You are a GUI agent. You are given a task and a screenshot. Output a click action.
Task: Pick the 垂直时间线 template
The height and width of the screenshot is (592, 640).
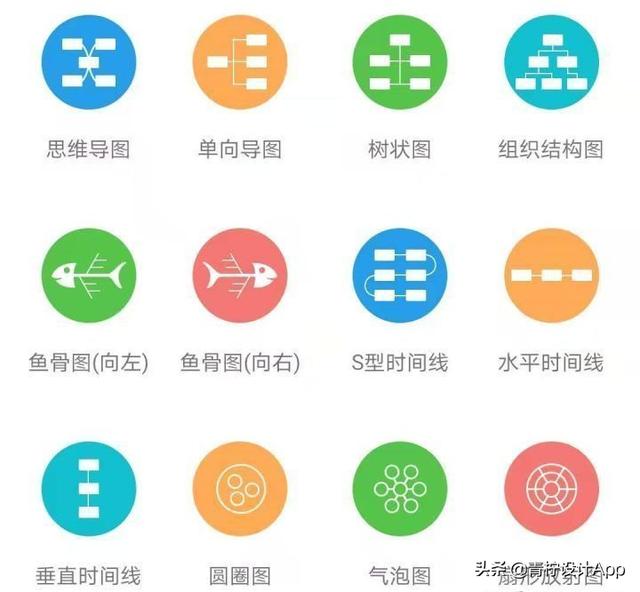pyautogui.click(x=88, y=489)
